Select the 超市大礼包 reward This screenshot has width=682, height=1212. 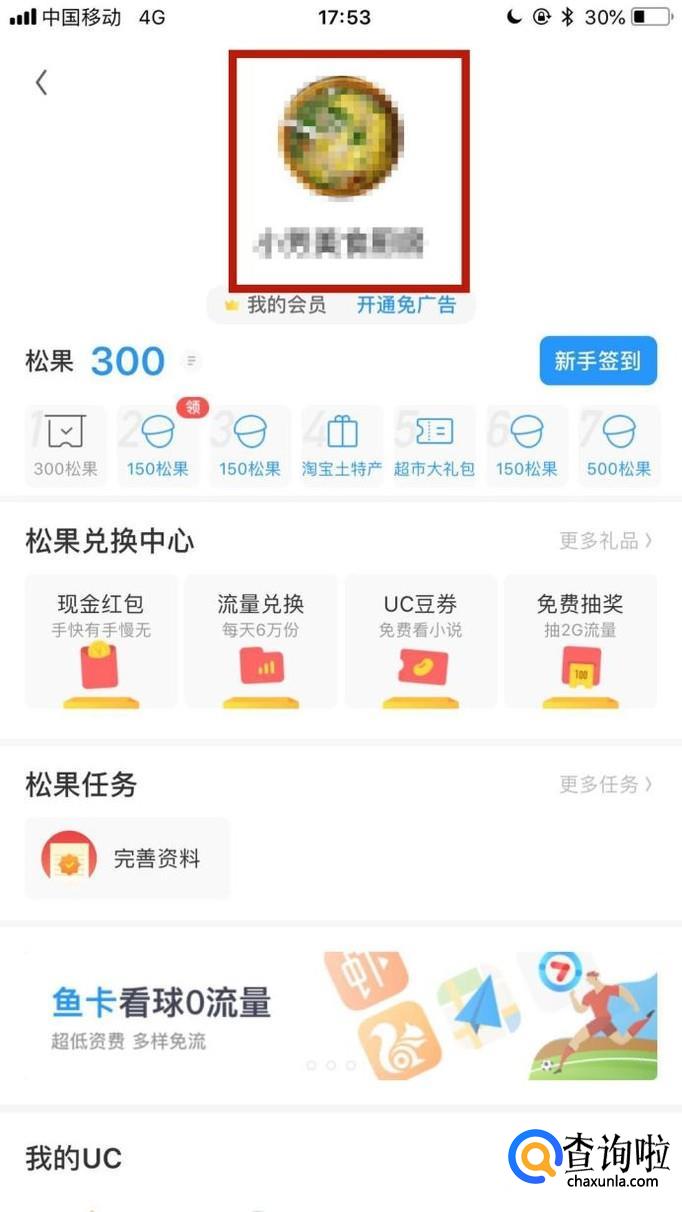pyautogui.click(x=434, y=446)
